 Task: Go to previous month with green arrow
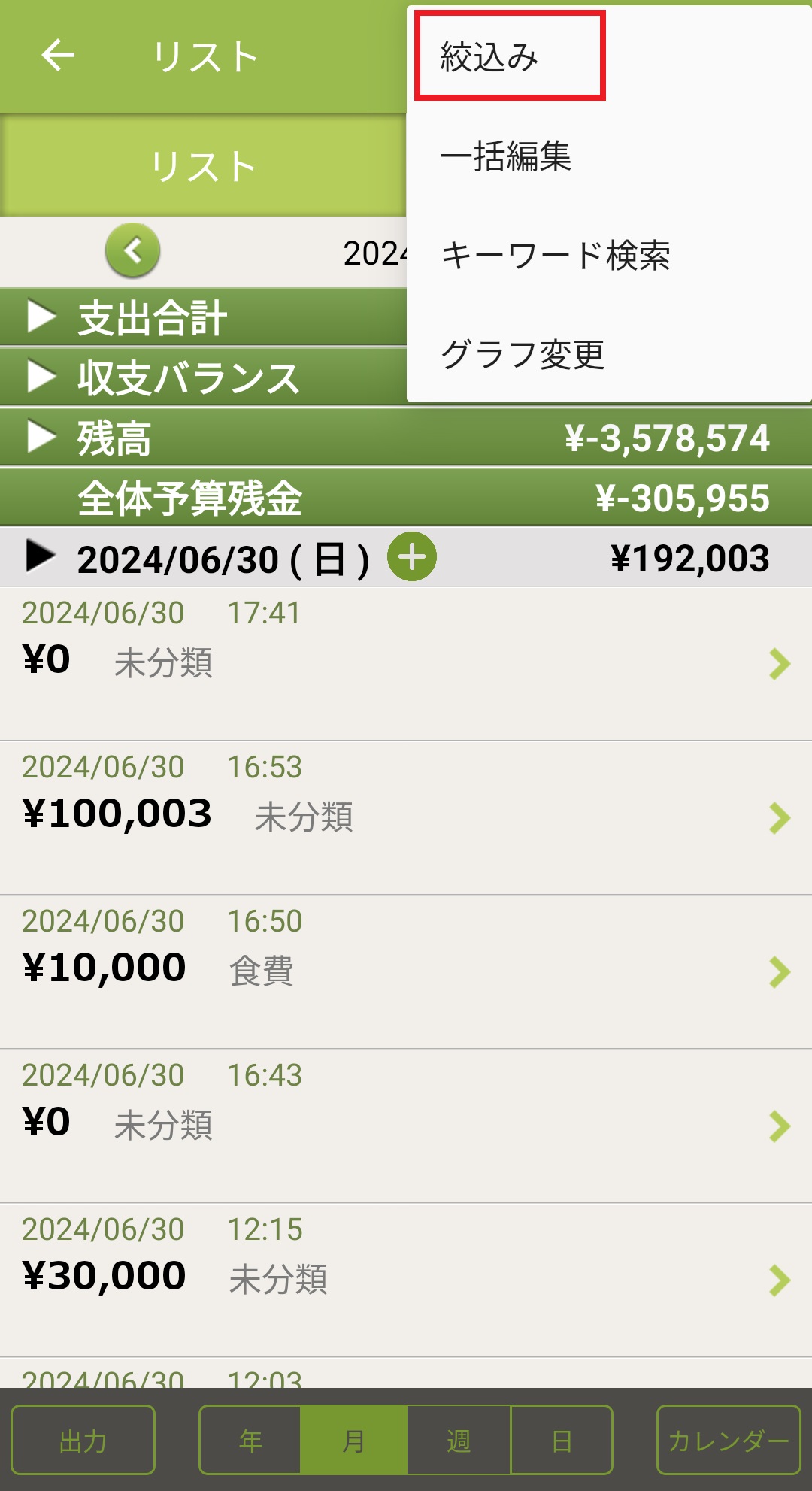tap(133, 250)
